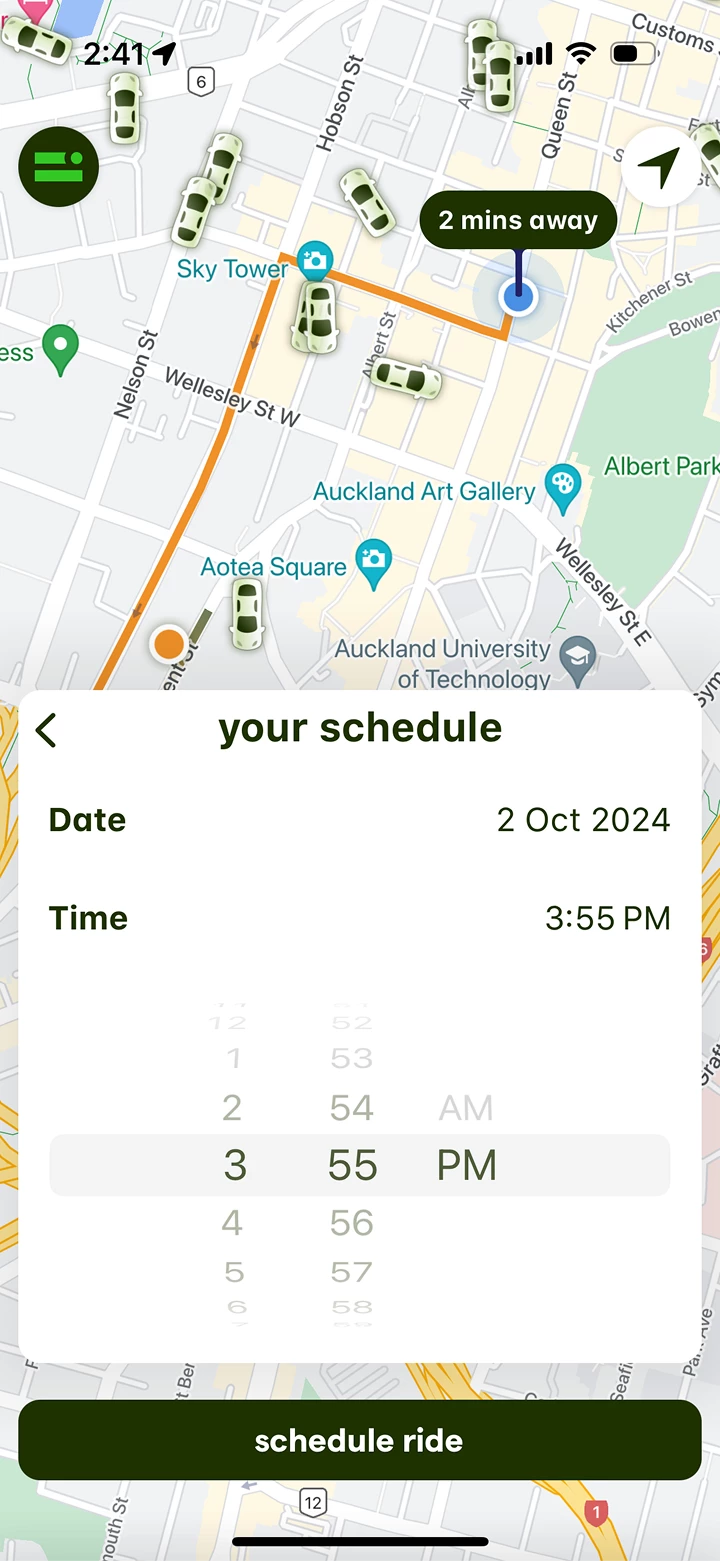This screenshot has width=720, height=1561.
Task: Open the side menu button
Action: (x=58, y=167)
